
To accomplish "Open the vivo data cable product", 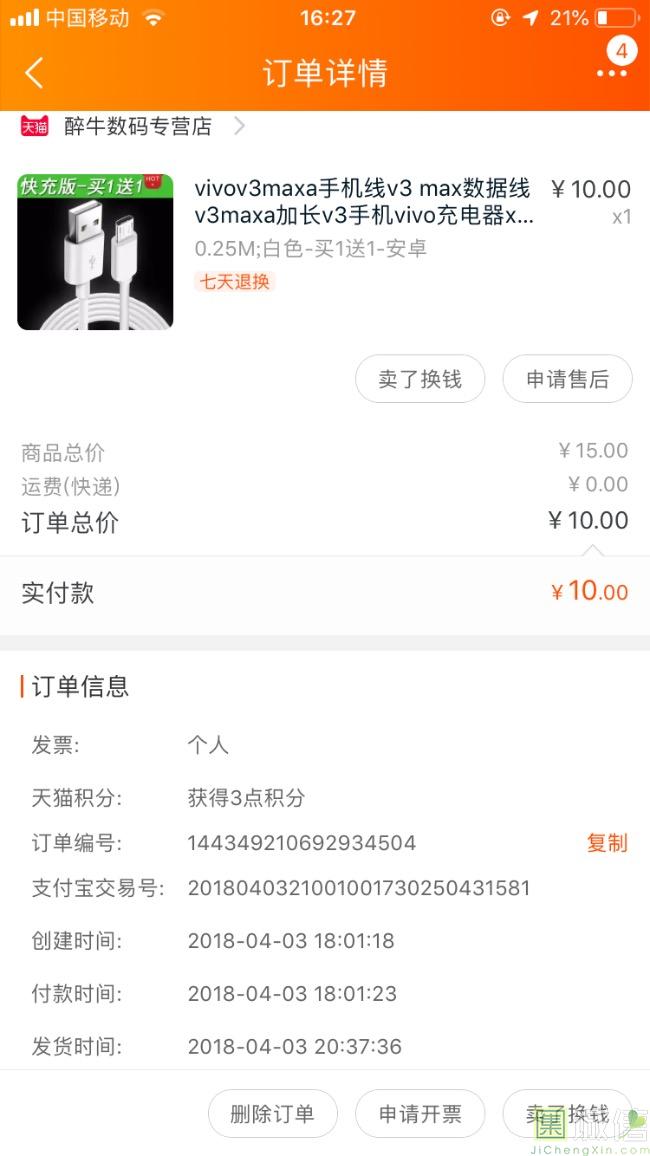I will [363, 202].
